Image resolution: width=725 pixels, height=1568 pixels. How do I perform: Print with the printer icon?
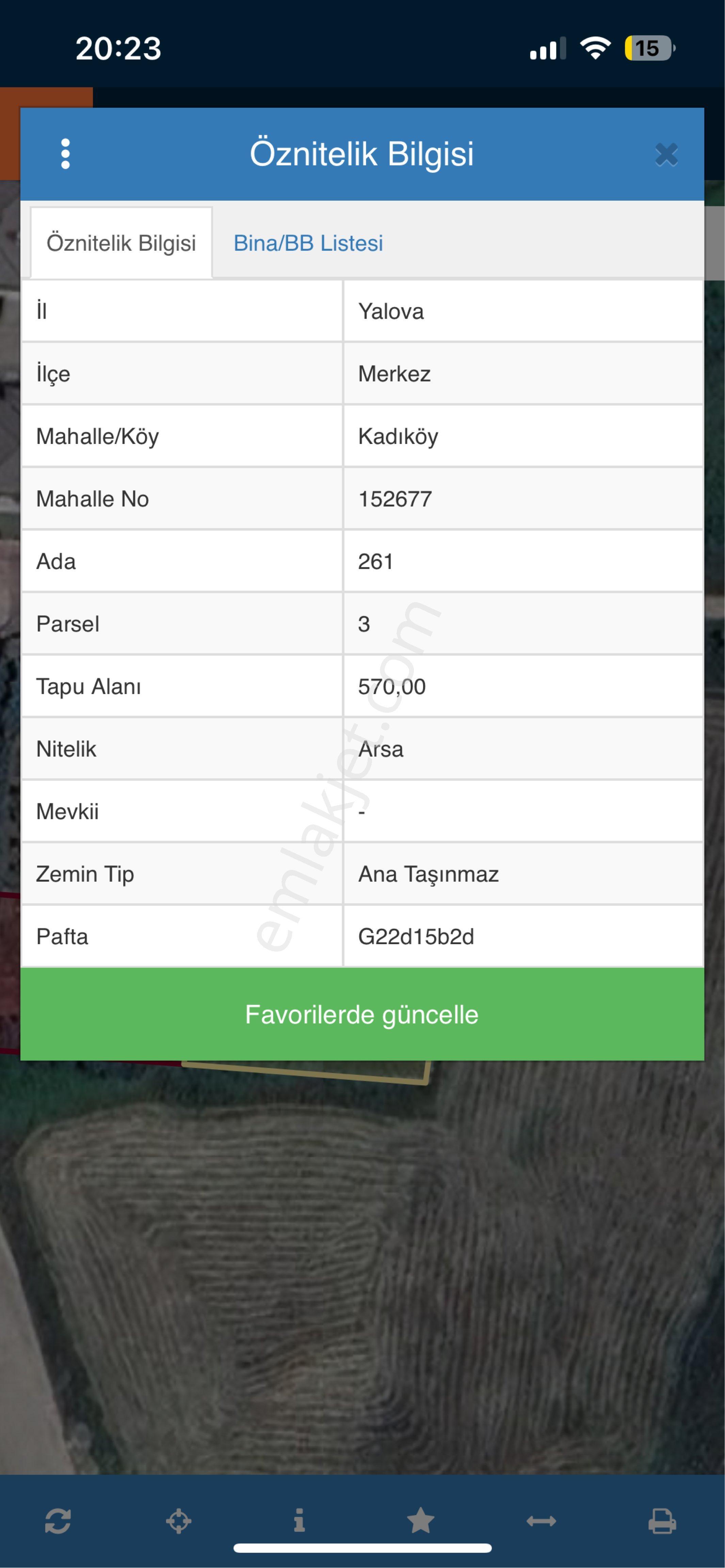662,1520
